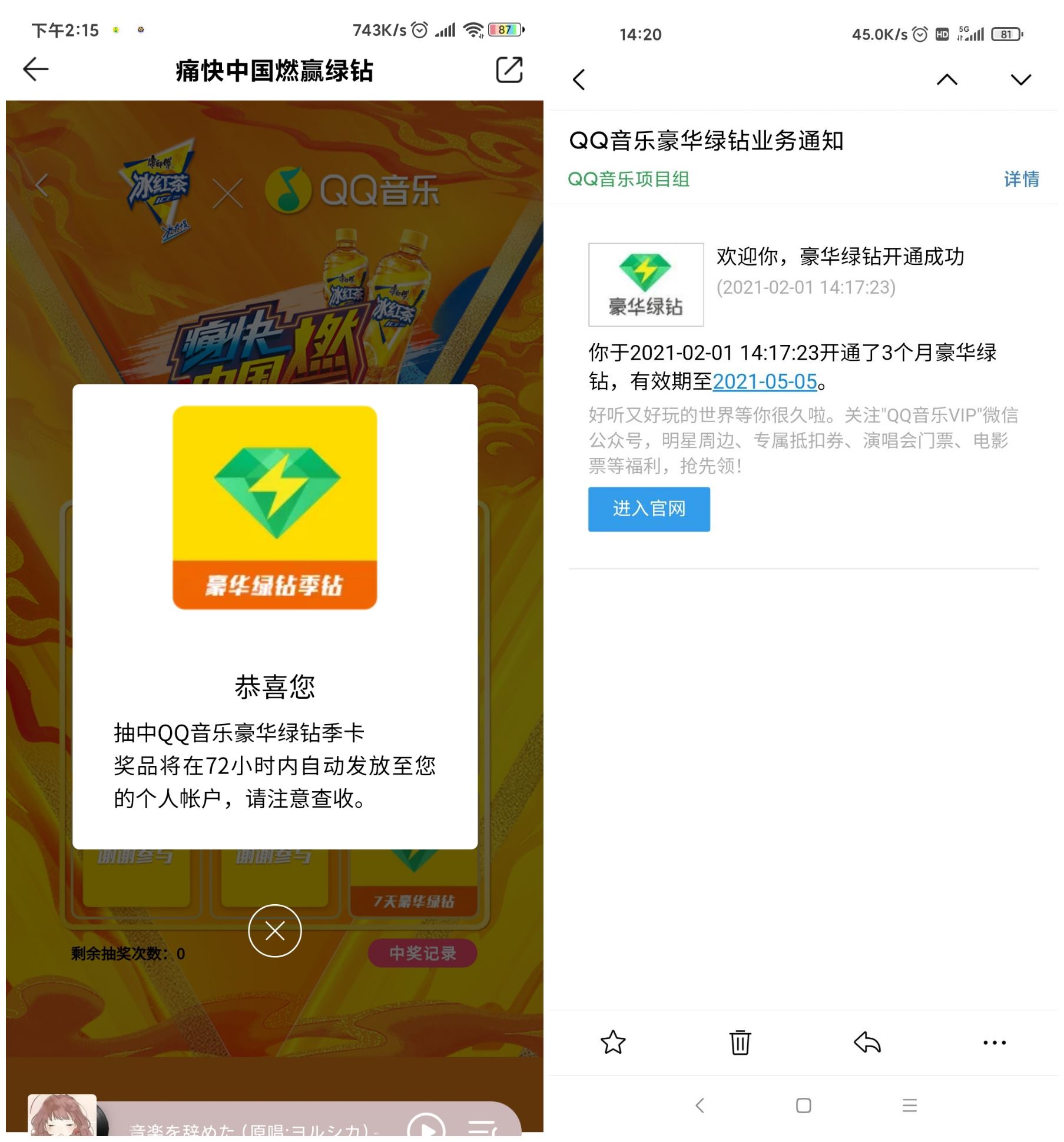Reply to this mail
The image size is (1064, 1142).
[x=867, y=1042]
